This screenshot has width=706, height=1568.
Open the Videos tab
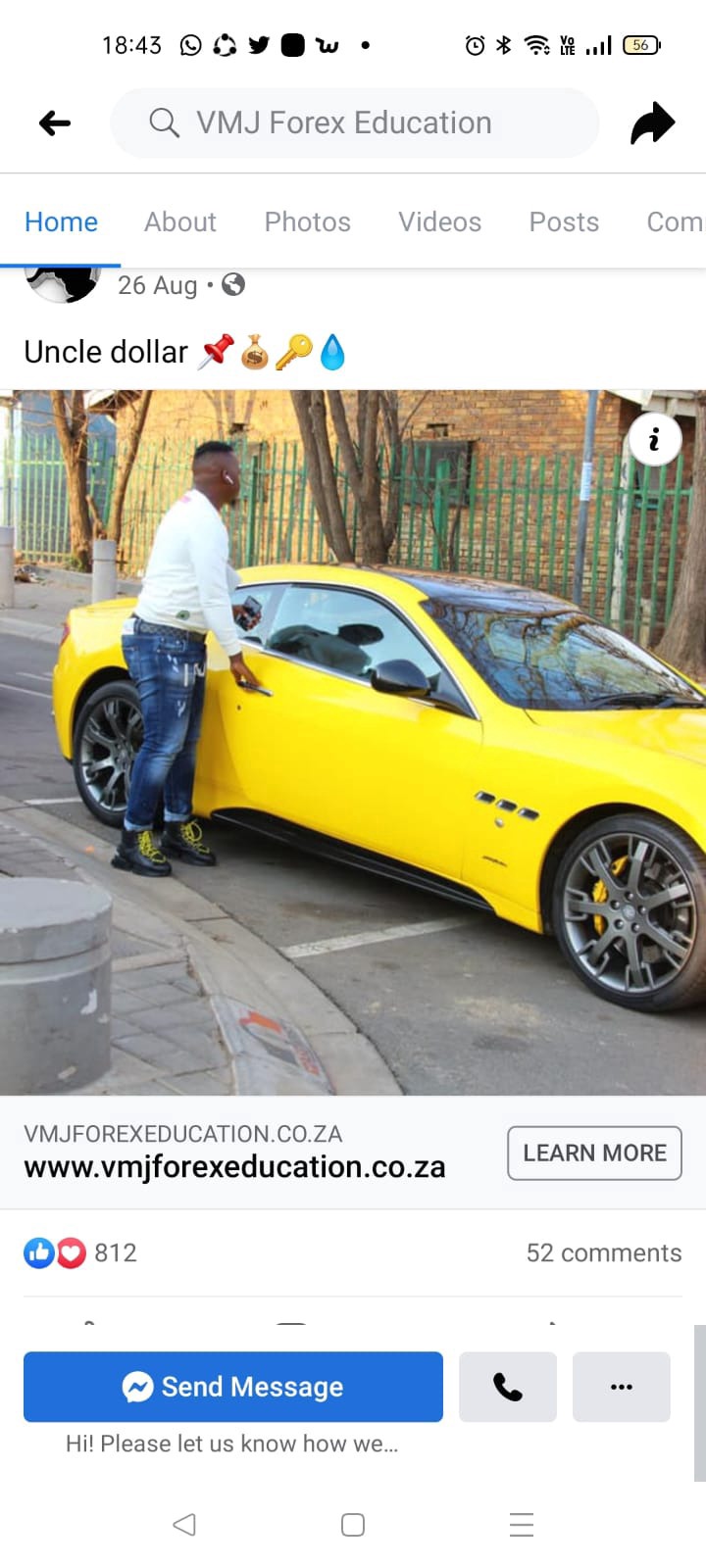pyautogui.click(x=439, y=221)
